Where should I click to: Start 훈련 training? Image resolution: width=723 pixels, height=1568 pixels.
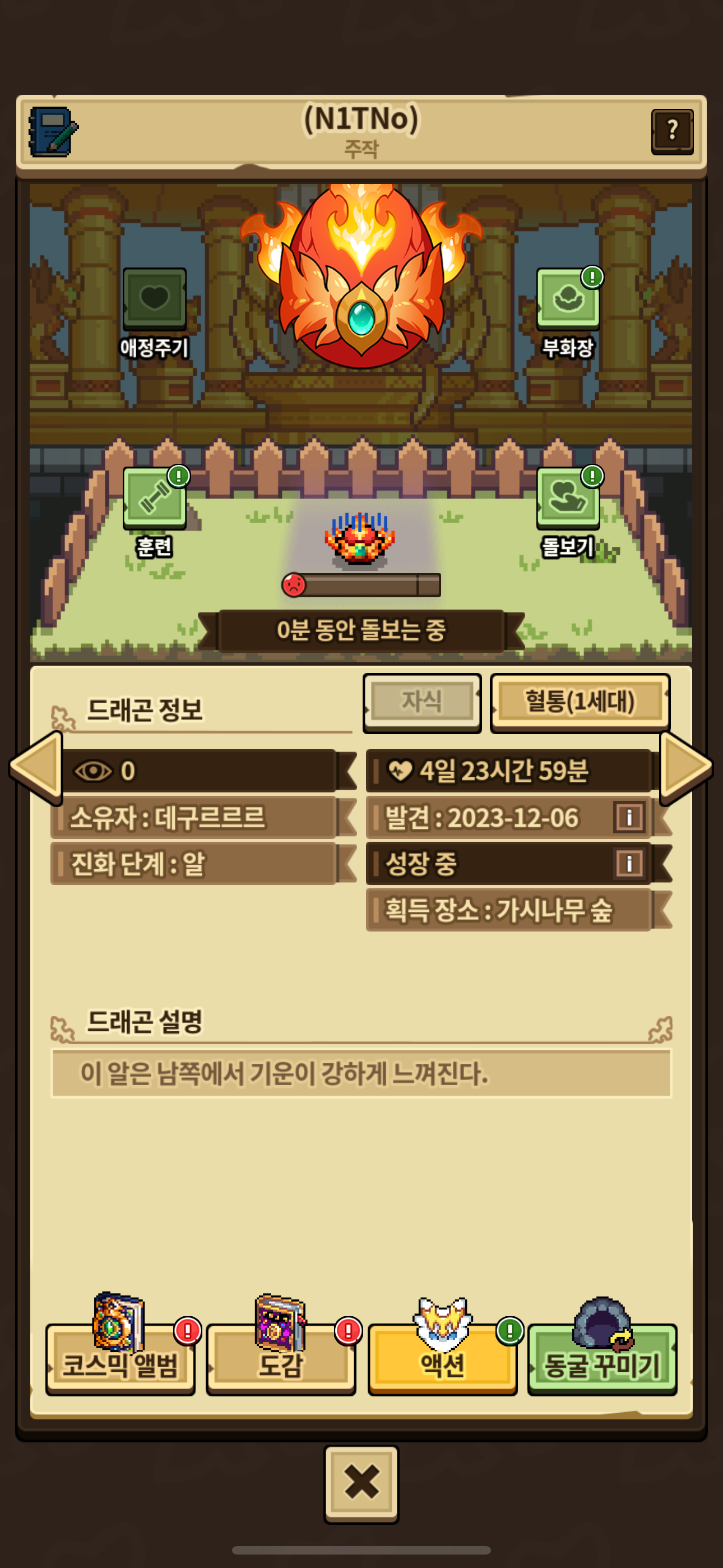pyautogui.click(x=155, y=499)
